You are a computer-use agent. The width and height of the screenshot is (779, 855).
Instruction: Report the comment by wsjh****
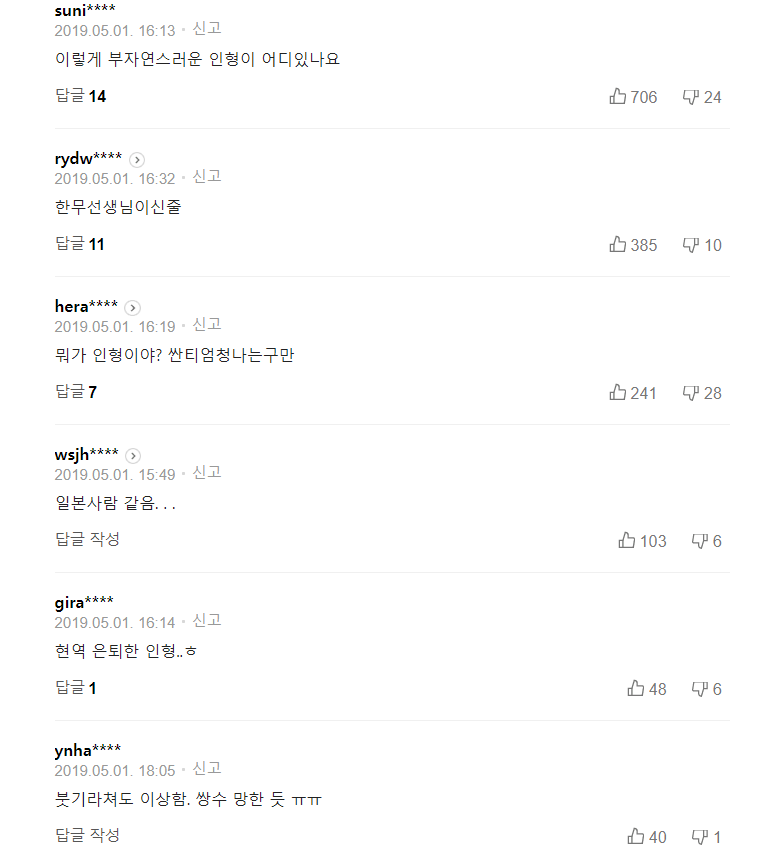pos(207,472)
